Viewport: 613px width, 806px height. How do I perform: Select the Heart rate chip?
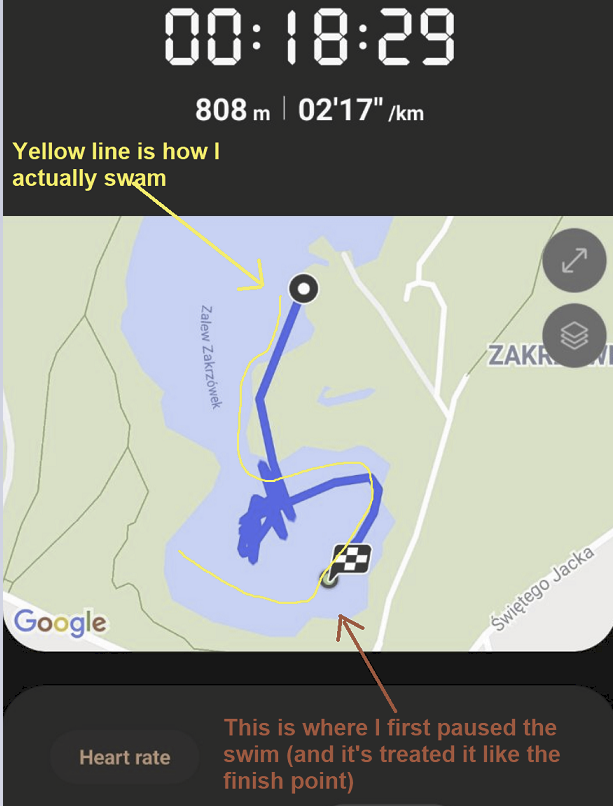[x=125, y=757]
